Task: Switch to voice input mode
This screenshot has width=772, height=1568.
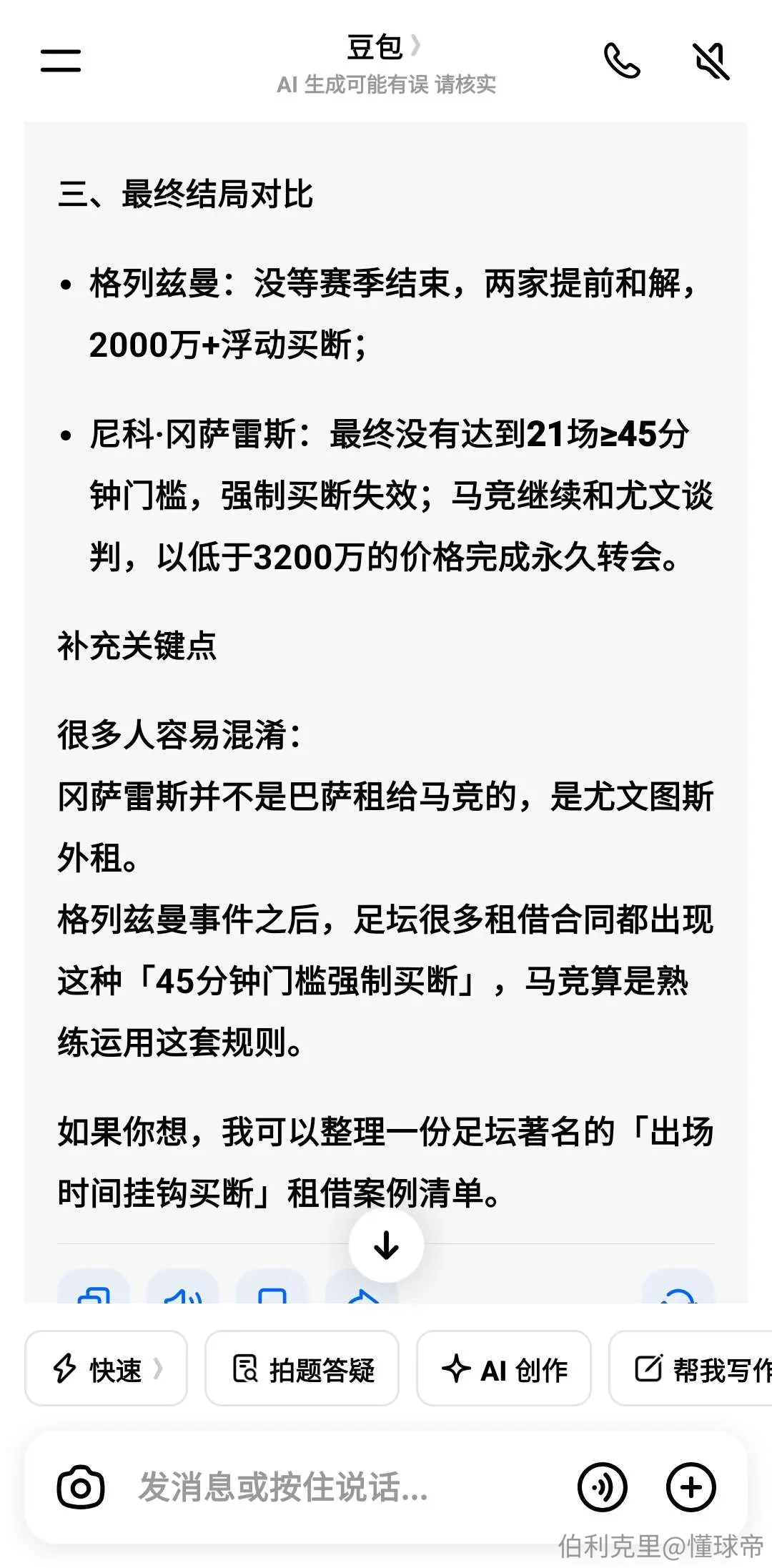Action: (x=602, y=1487)
